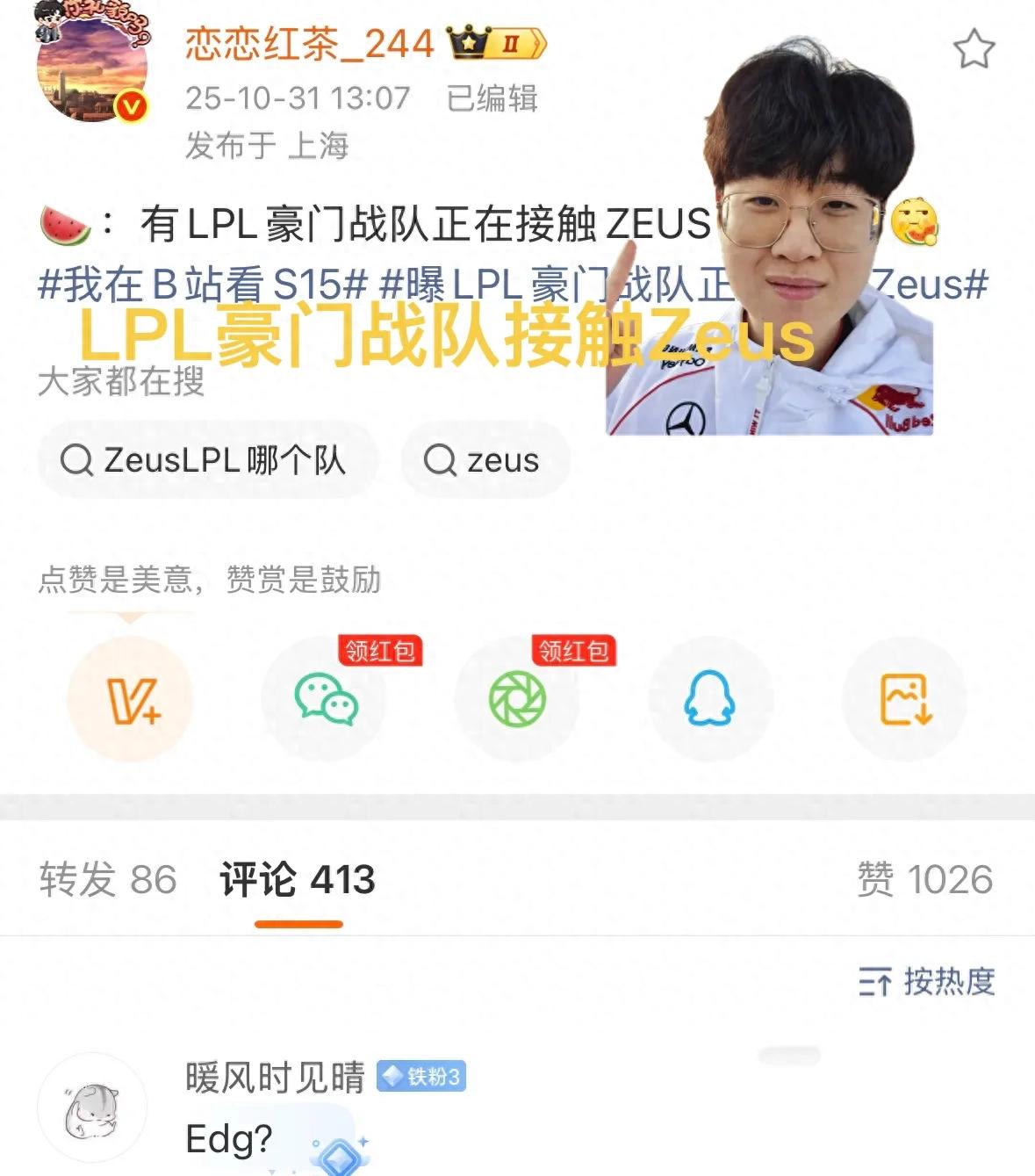Image resolution: width=1035 pixels, height=1176 pixels.
Task: Tap the orange V+ reward icon
Action: tap(130, 699)
